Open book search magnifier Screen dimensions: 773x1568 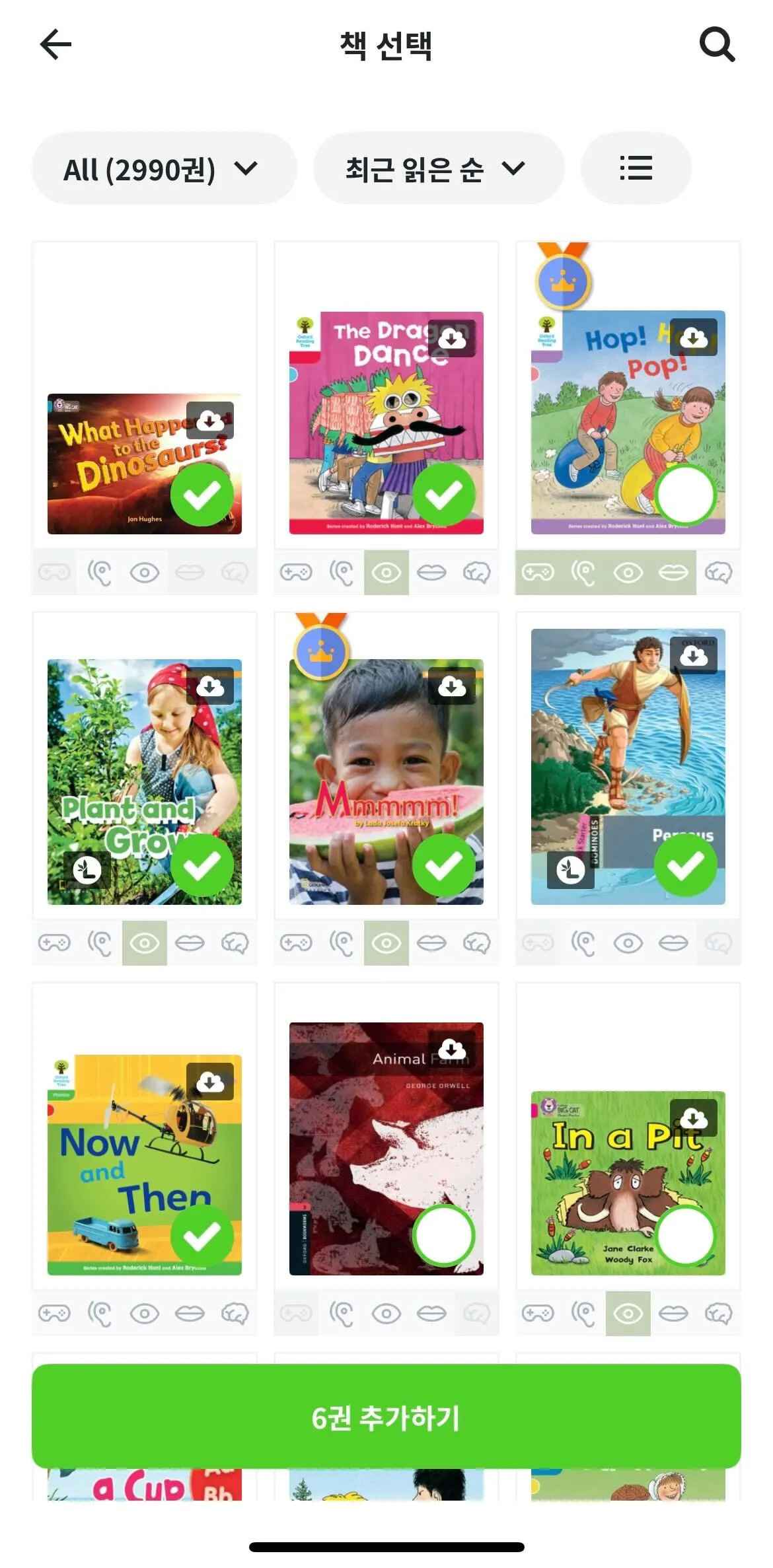click(x=717, y=45)
